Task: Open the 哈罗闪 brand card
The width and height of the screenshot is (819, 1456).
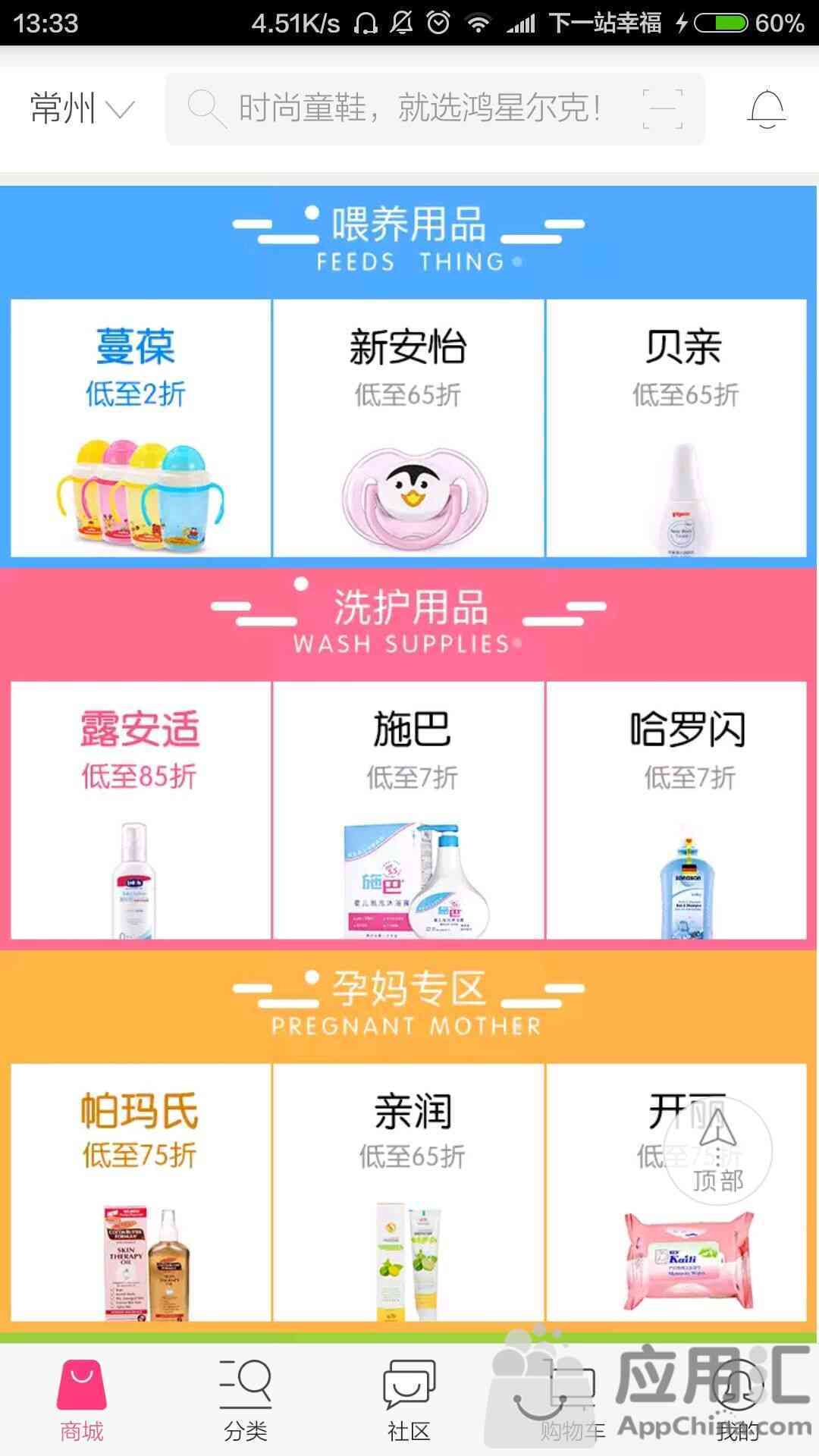Action: coord(676,810)
